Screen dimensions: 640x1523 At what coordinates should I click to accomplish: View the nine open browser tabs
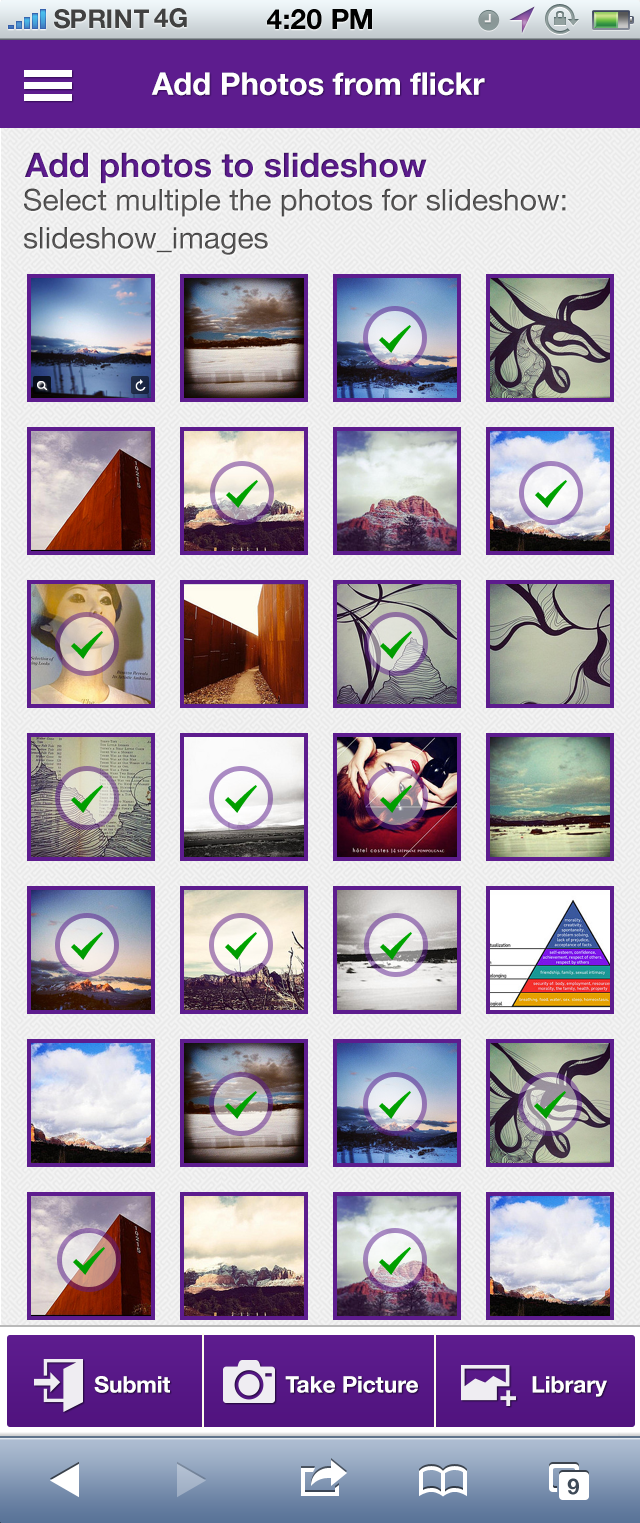tap(570, 1481)
